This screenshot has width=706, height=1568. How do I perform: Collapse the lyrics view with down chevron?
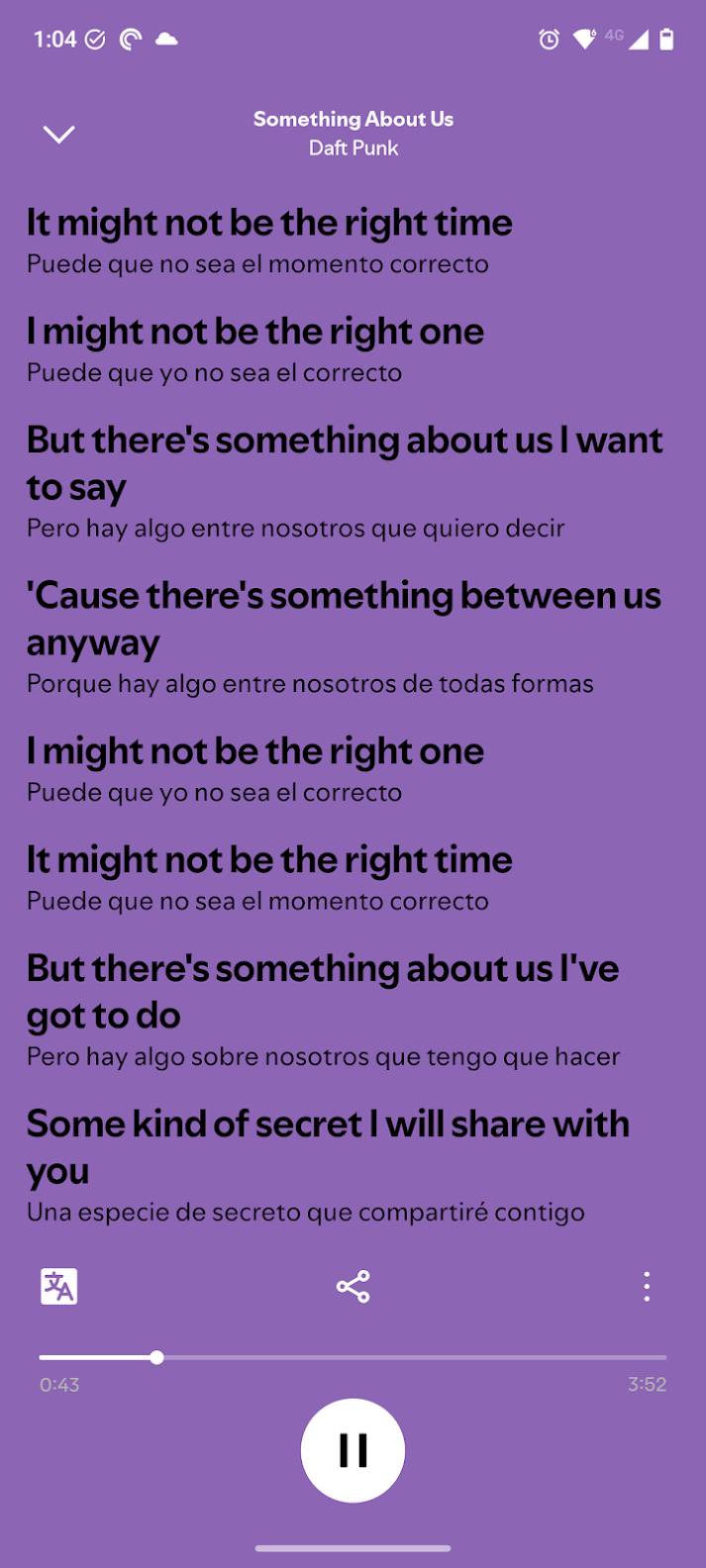(x=59, y=134)
